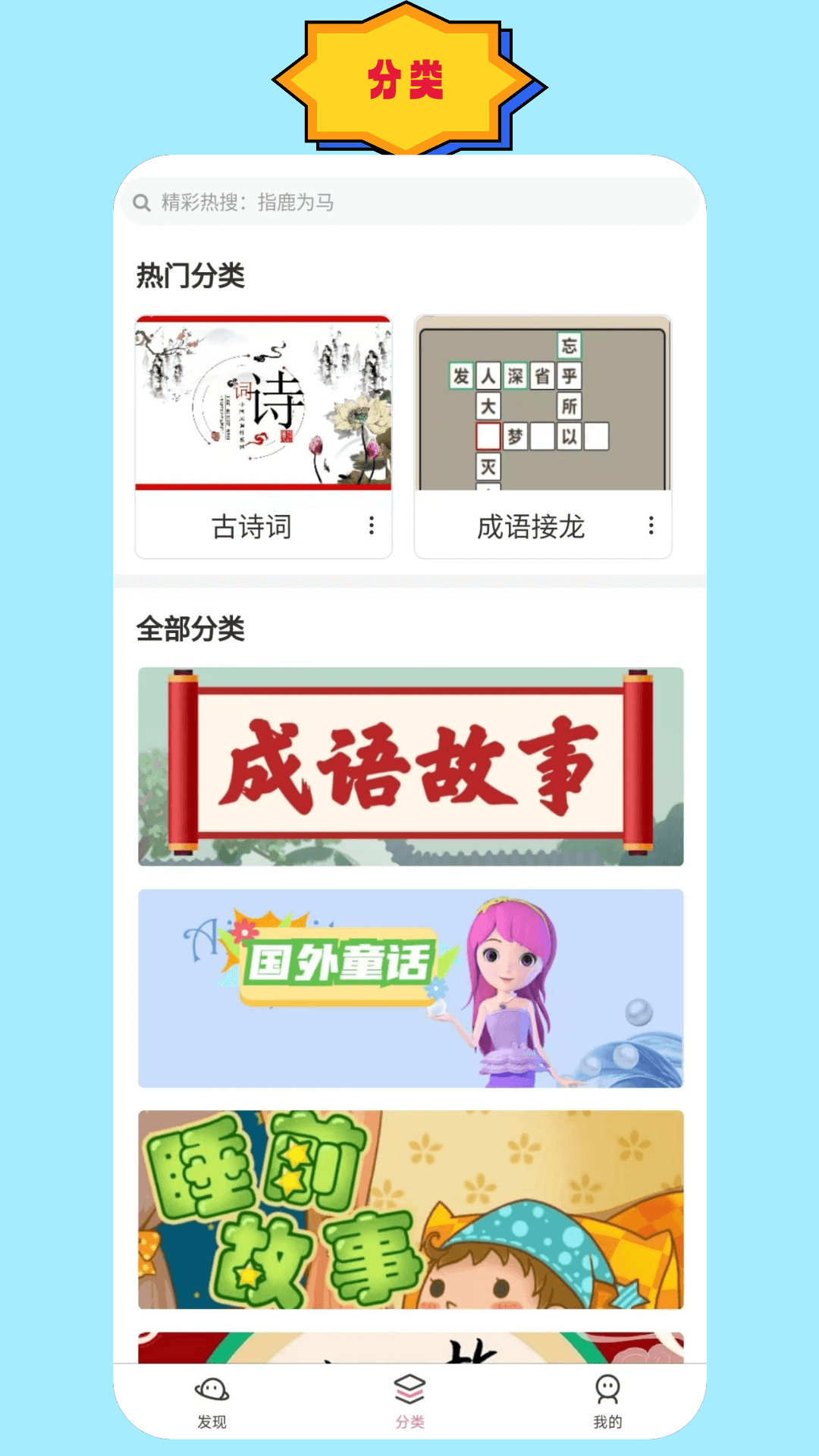Open the 成语故事 category banner
This screenshot has width=819, height=1456.
(409, 767)
